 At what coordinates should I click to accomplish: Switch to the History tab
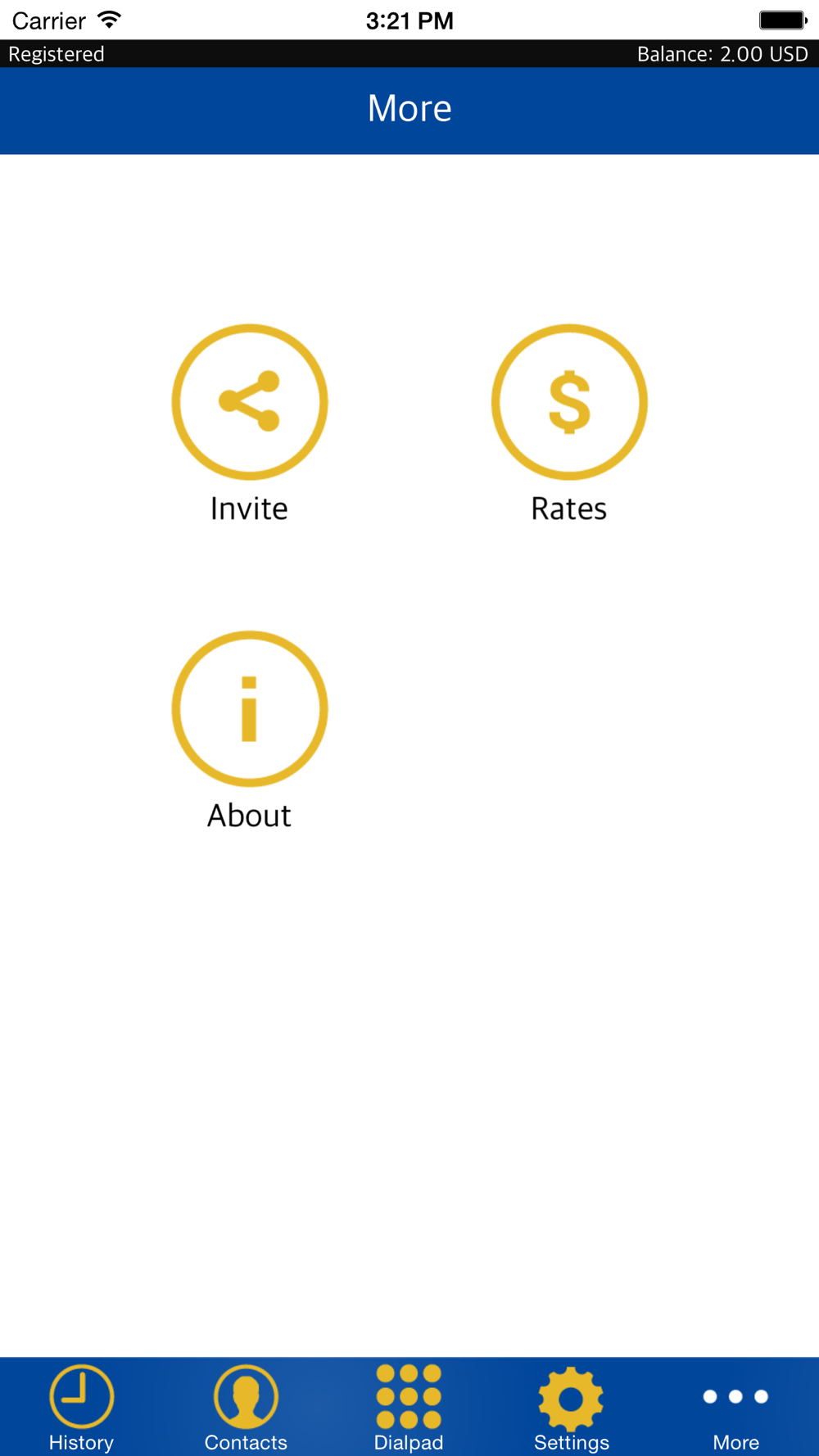(81, 1407)
